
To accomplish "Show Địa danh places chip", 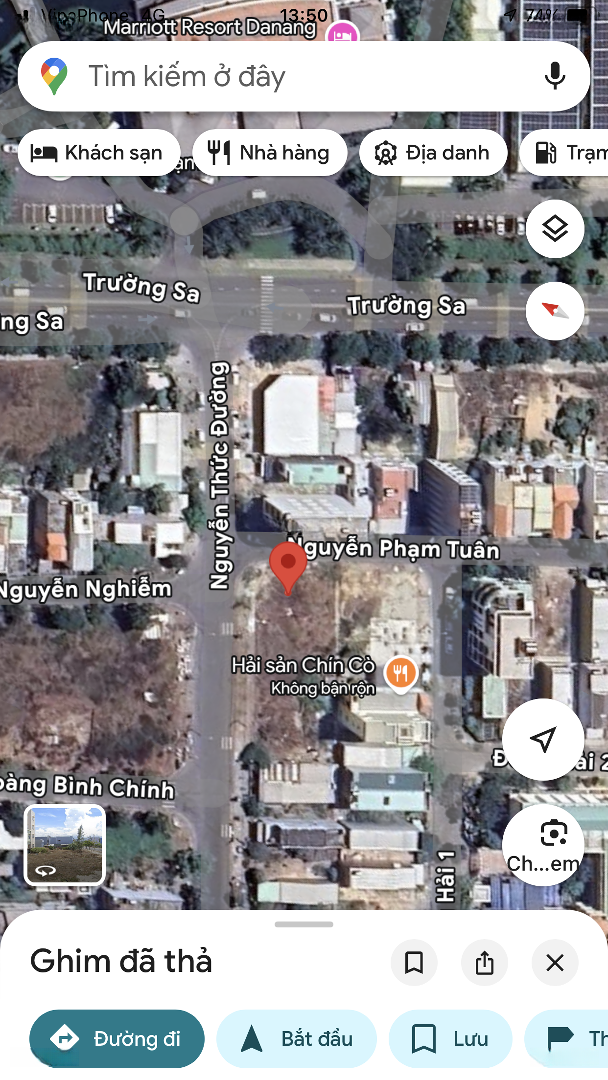I will (x=432, y=153).
